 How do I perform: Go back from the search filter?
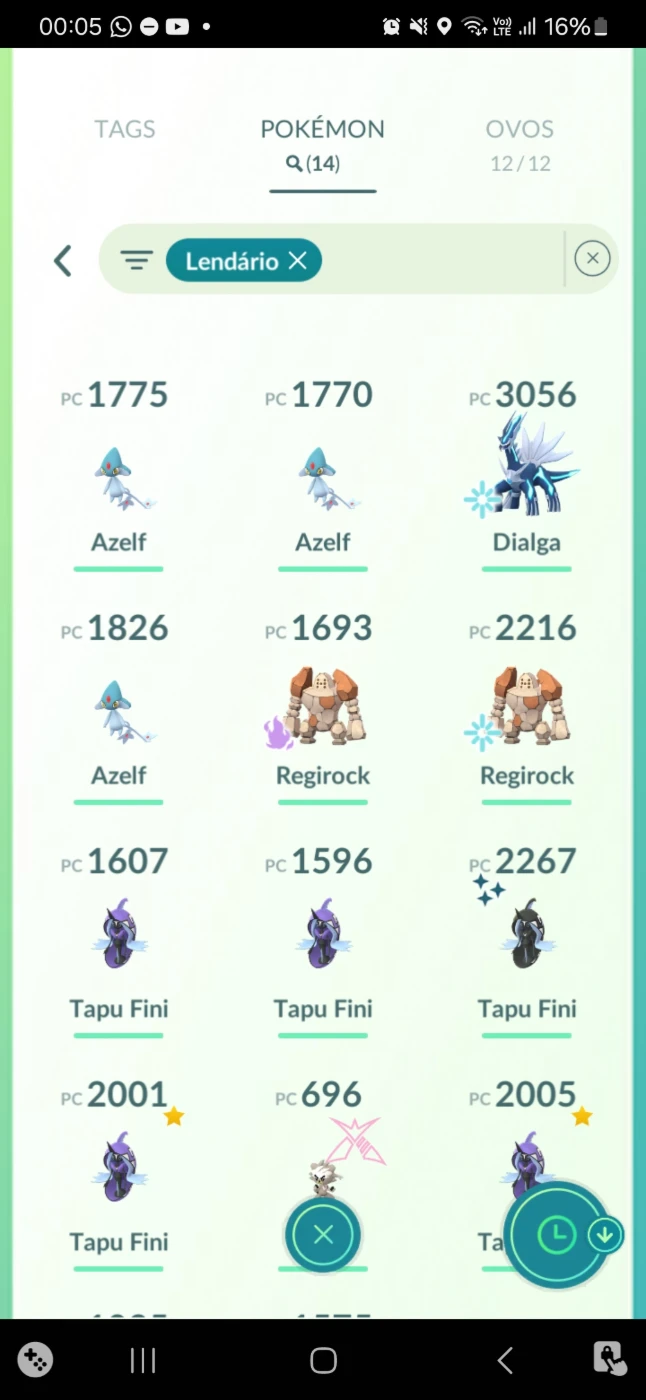pyautogui.click(x=63, y=261)
